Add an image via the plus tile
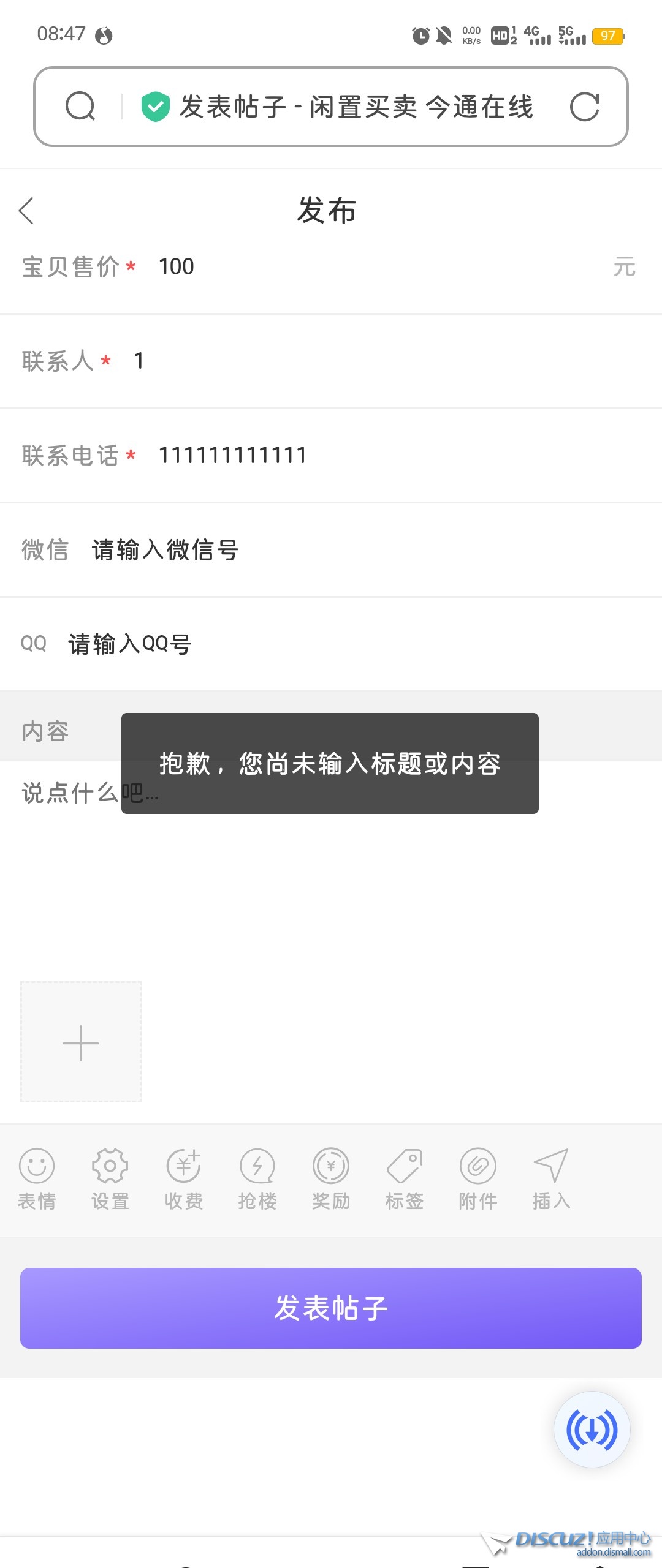 pos(81,1042)
